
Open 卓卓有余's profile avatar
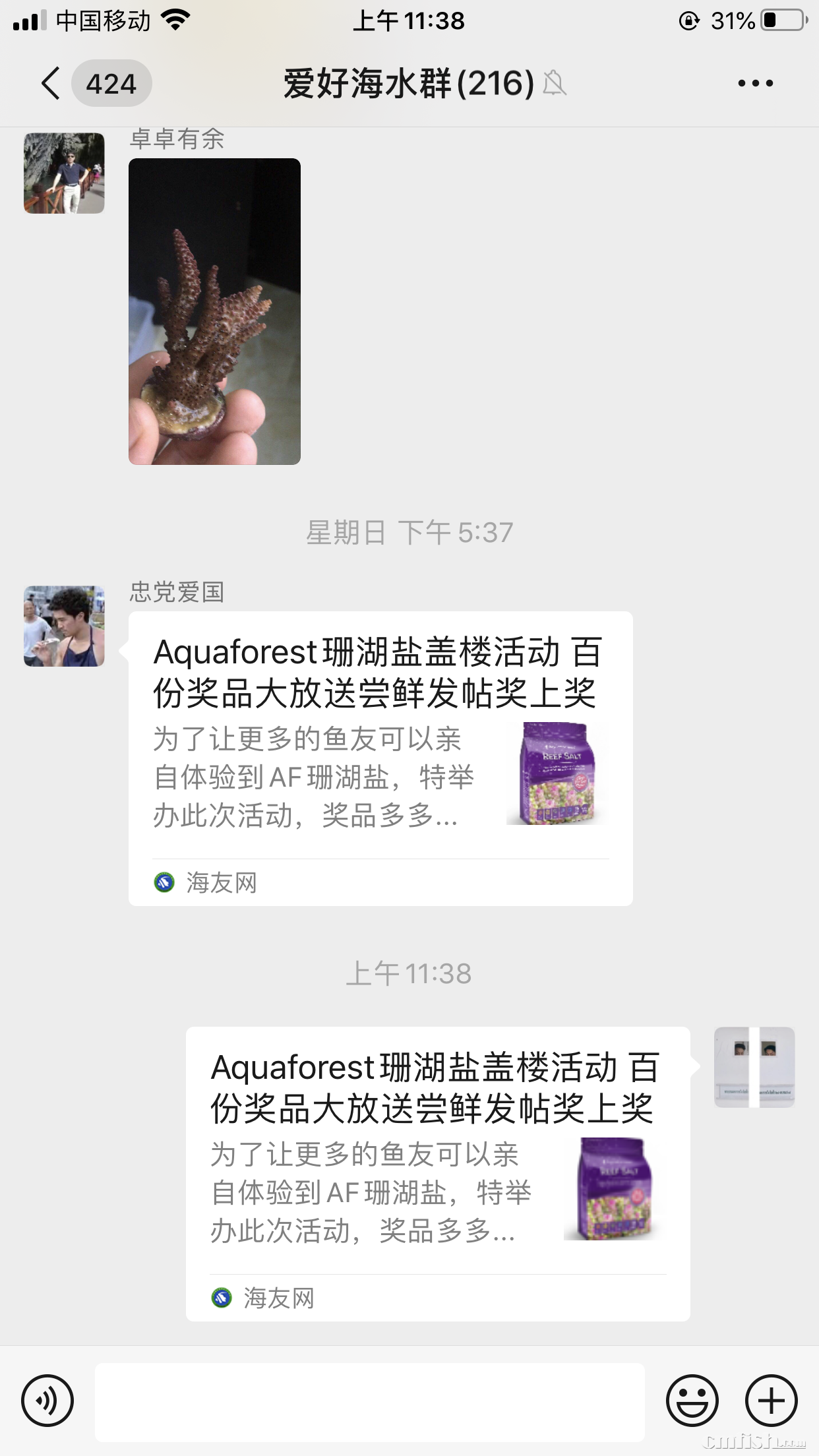click(64, 174)
